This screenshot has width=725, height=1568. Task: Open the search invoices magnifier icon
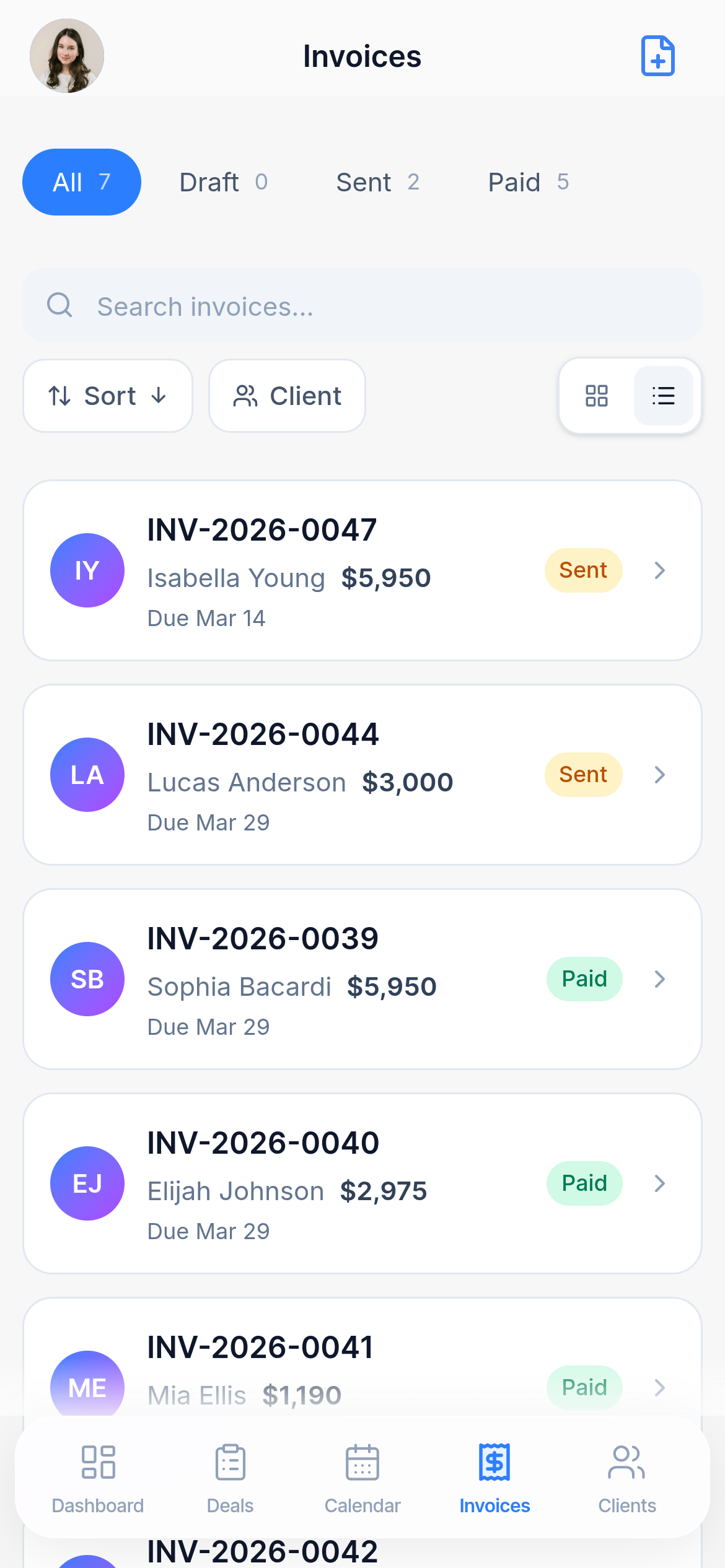tap(59, 305)
